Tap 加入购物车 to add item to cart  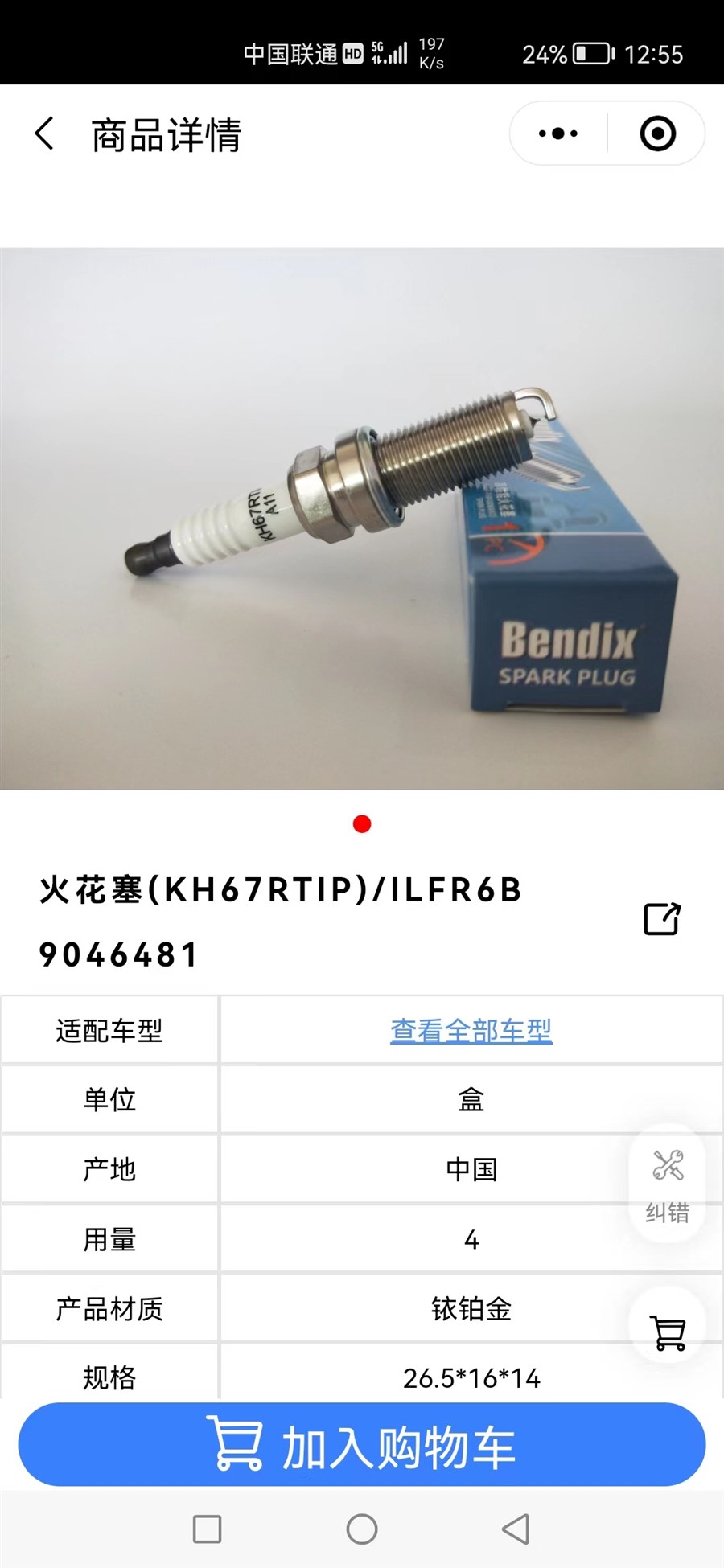[x=362, y=1447]
